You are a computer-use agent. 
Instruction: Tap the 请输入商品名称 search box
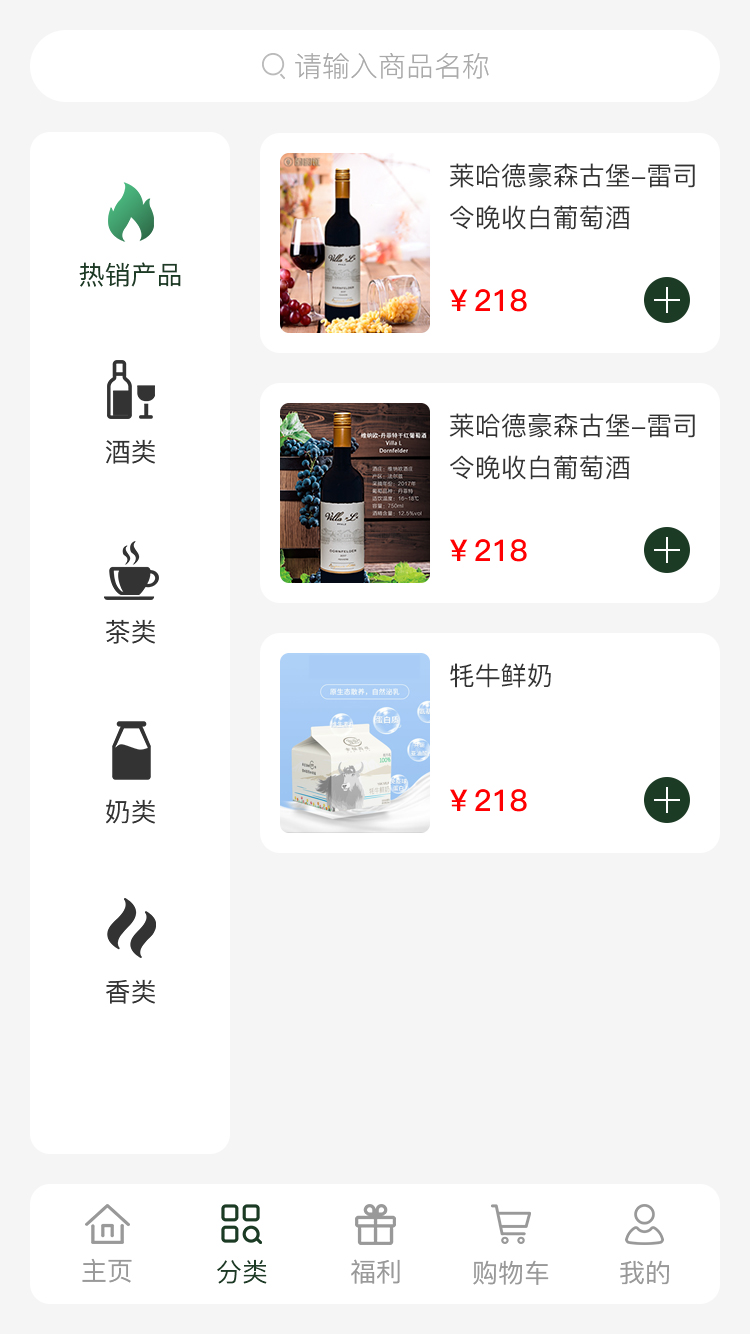click(x=375, y=66)
